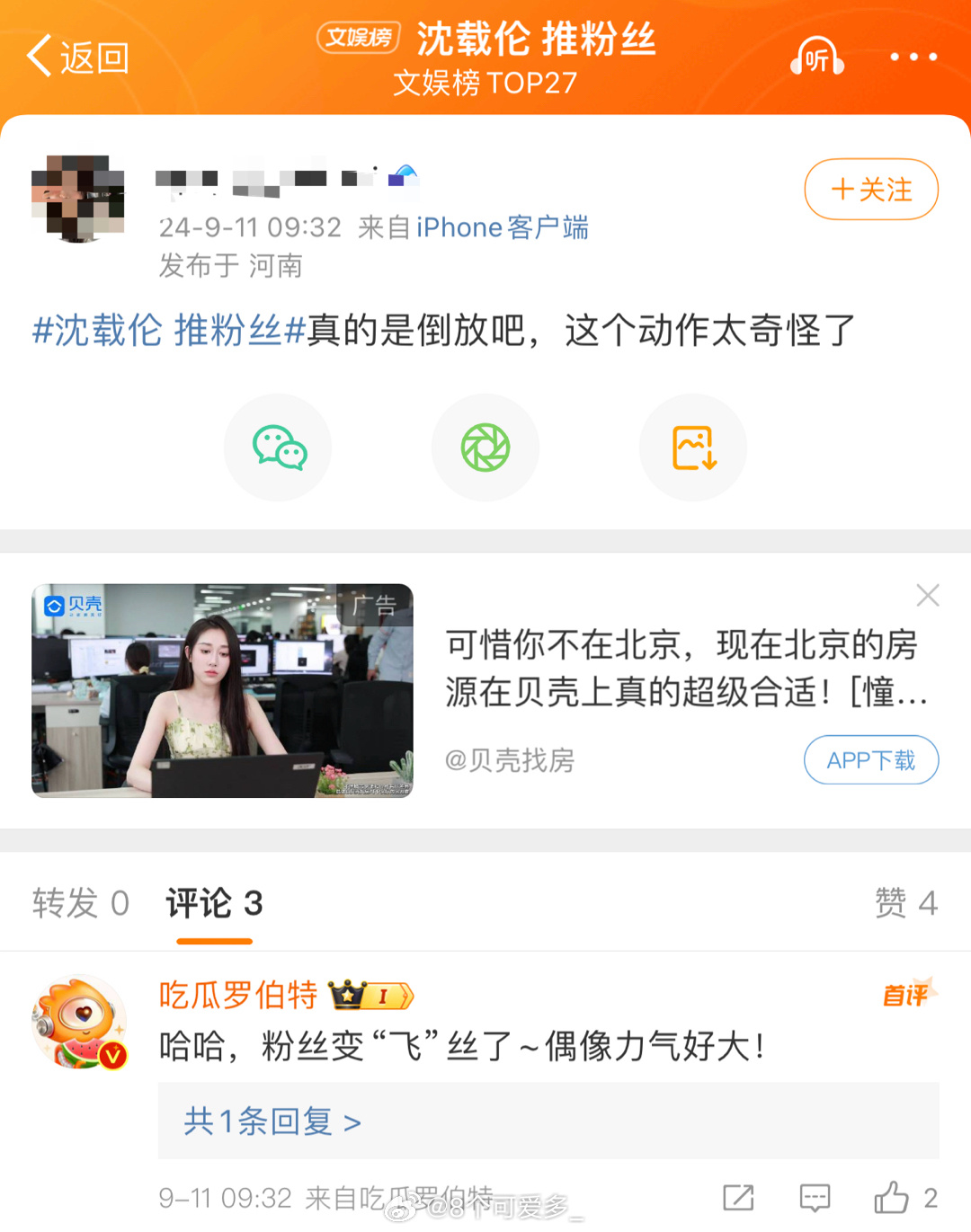Share the post to WeChat Moments
The height and width of the screenshot is (1232, 971).
485,448
